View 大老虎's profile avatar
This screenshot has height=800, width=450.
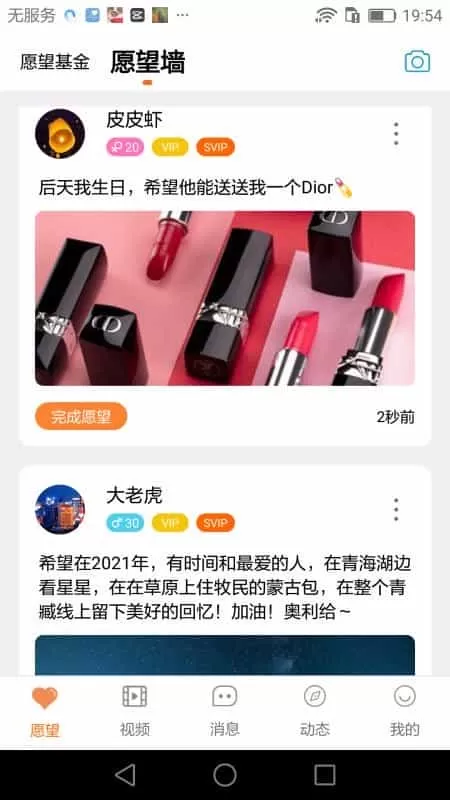tap(60, 509)
